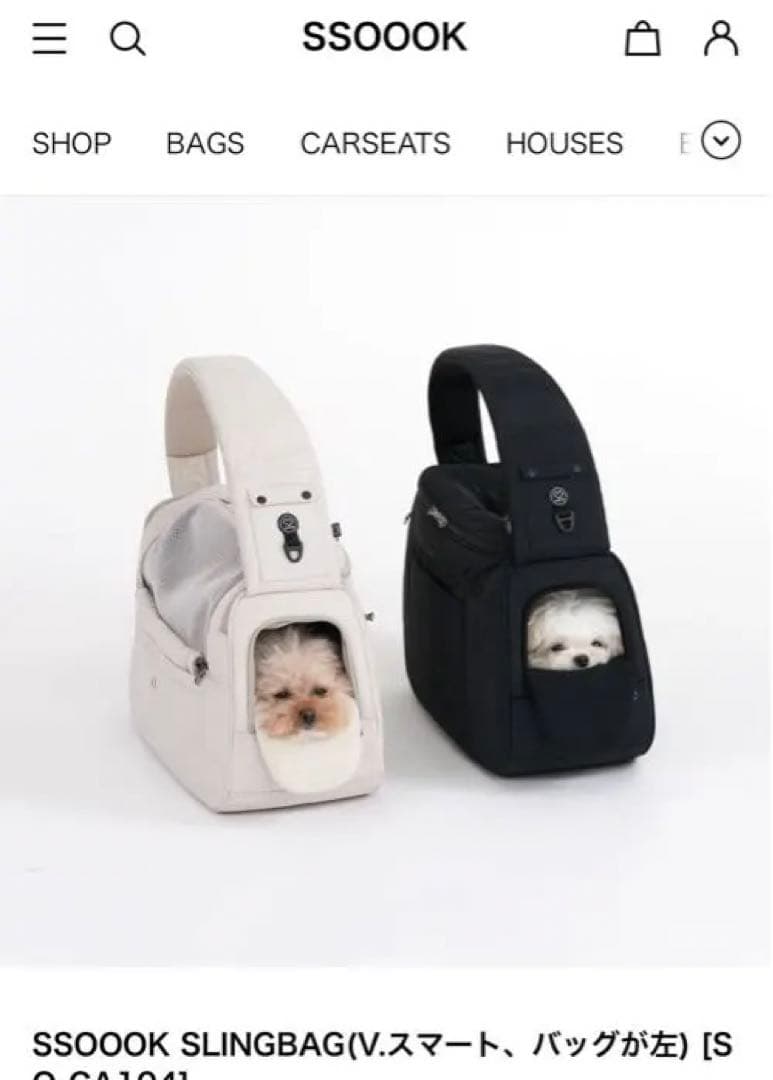Open the SHOP menu item
773x1080 pixels.
coord(71,143)
